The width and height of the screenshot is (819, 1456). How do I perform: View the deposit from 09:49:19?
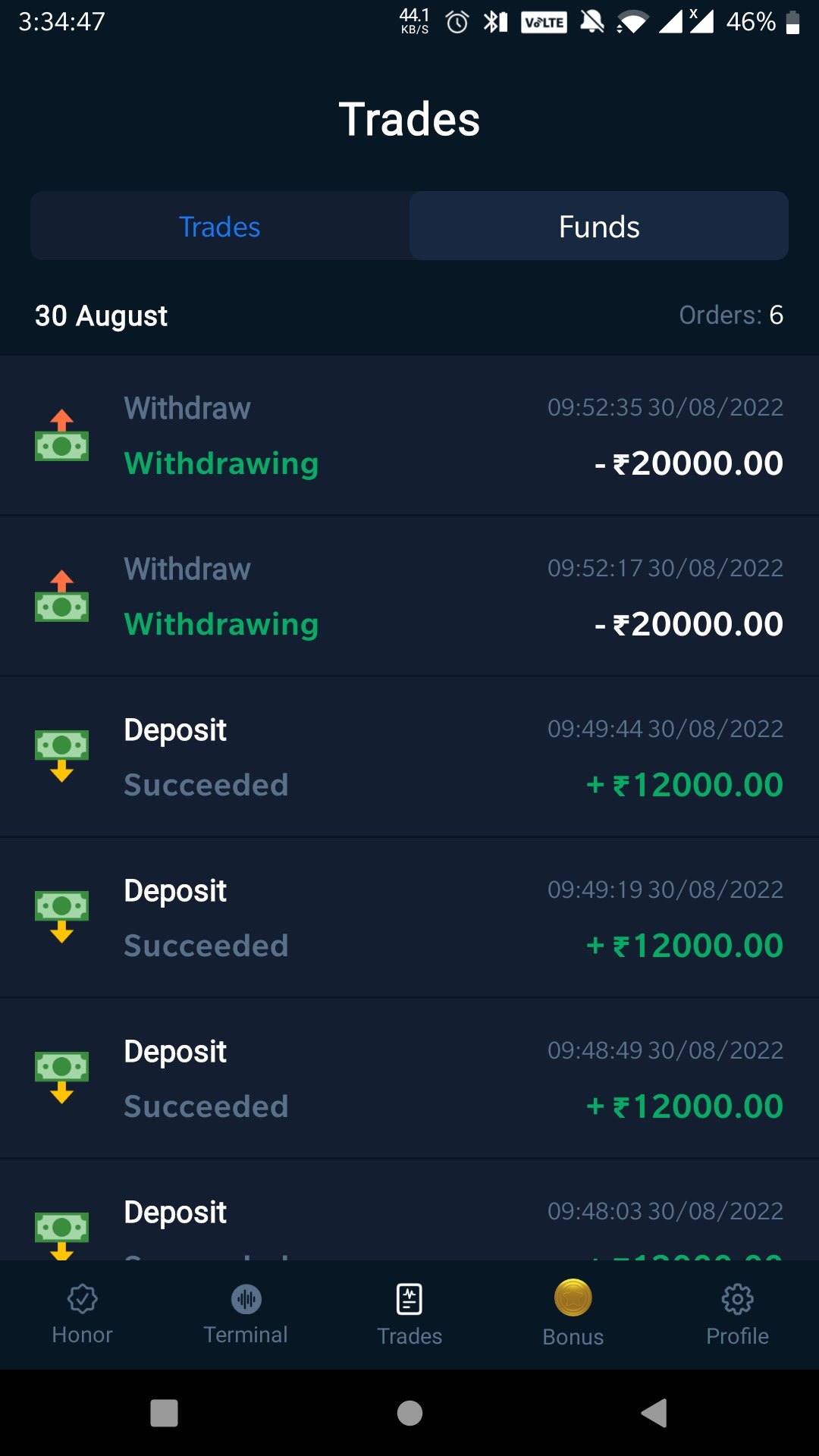(x=409, y=918)
